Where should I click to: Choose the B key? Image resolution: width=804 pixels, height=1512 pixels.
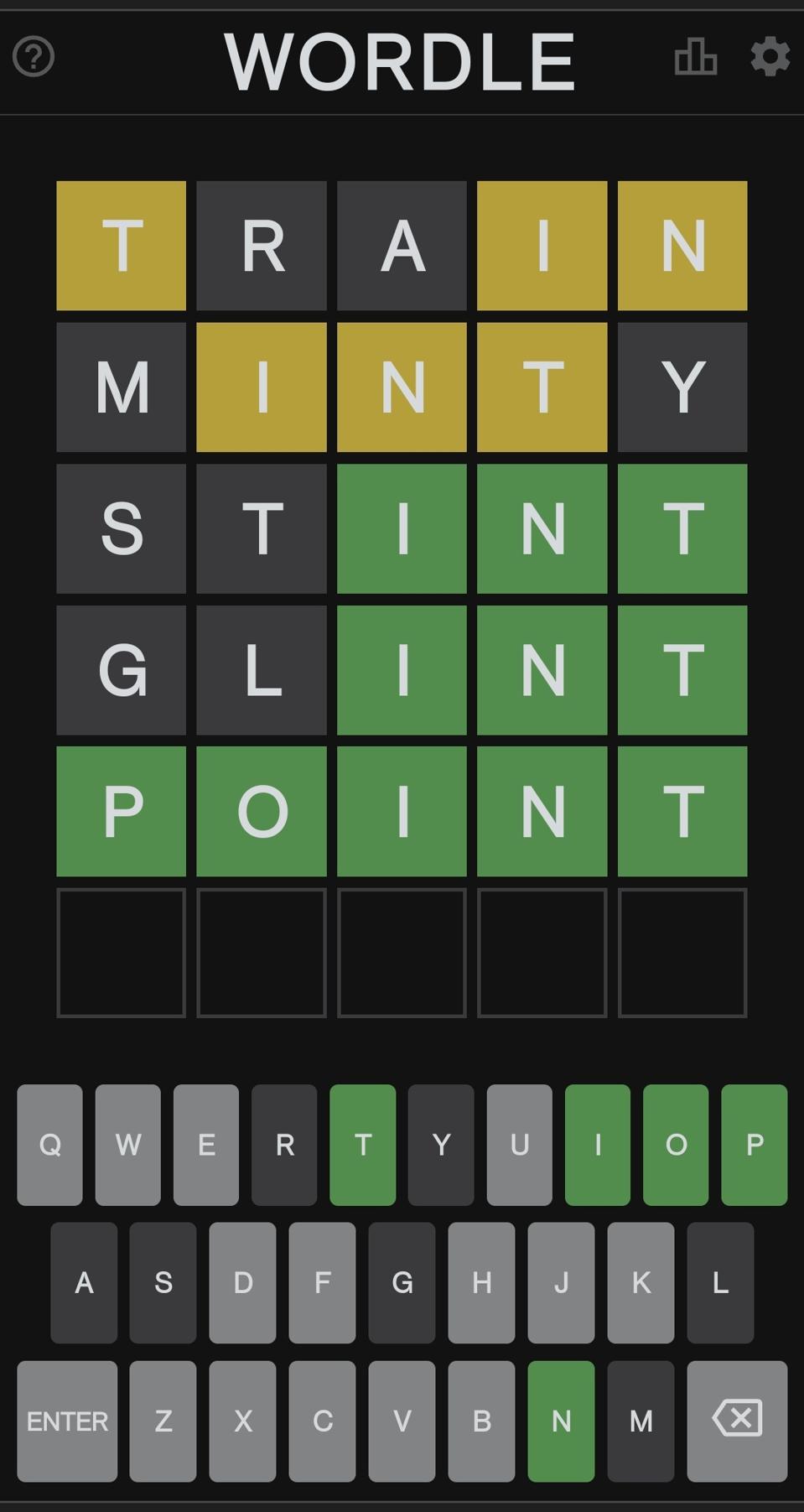(x=481, y=1421)
